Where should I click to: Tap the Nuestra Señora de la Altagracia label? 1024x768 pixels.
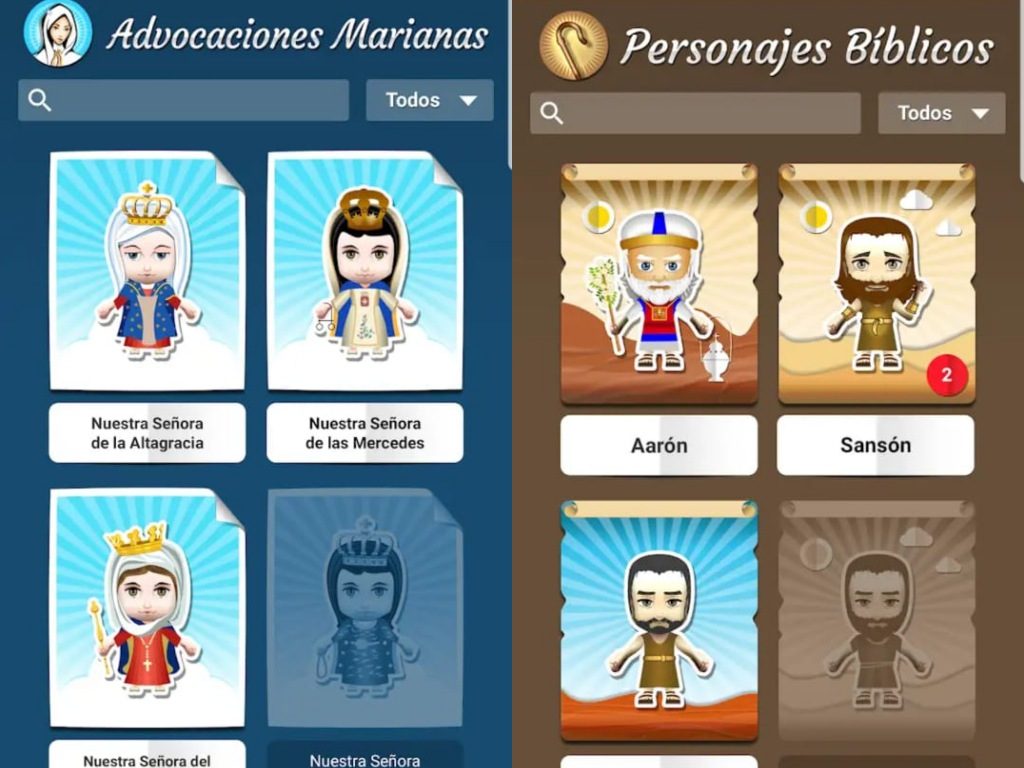click(147, 433)
